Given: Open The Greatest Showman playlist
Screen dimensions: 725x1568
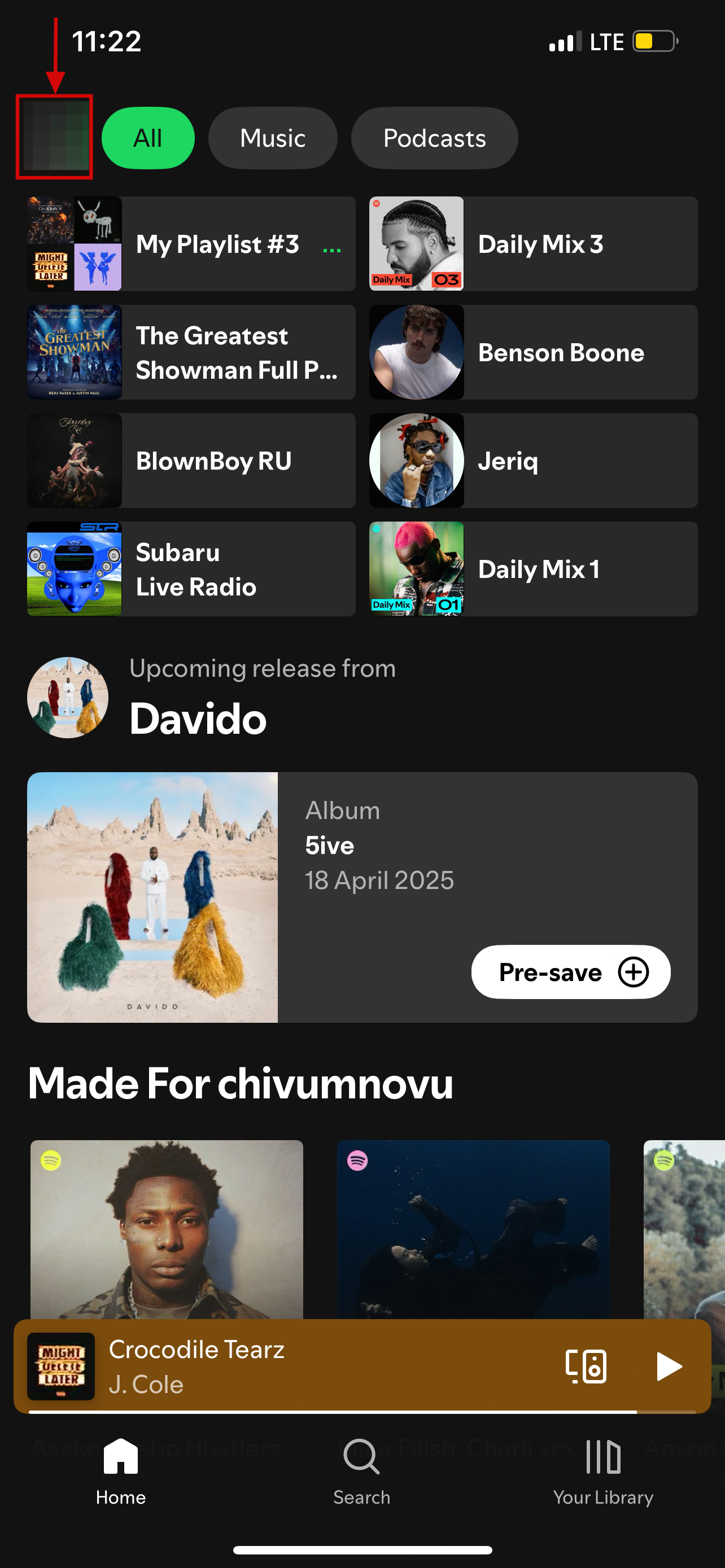Looking at the screenshot, I should coord(191,352).
